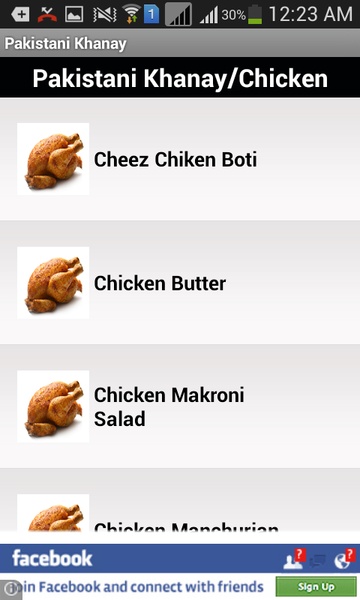This screenshot has width=360, height=600.
Task: Open the Chicken Butter recipe
Action: click(180, 282)
